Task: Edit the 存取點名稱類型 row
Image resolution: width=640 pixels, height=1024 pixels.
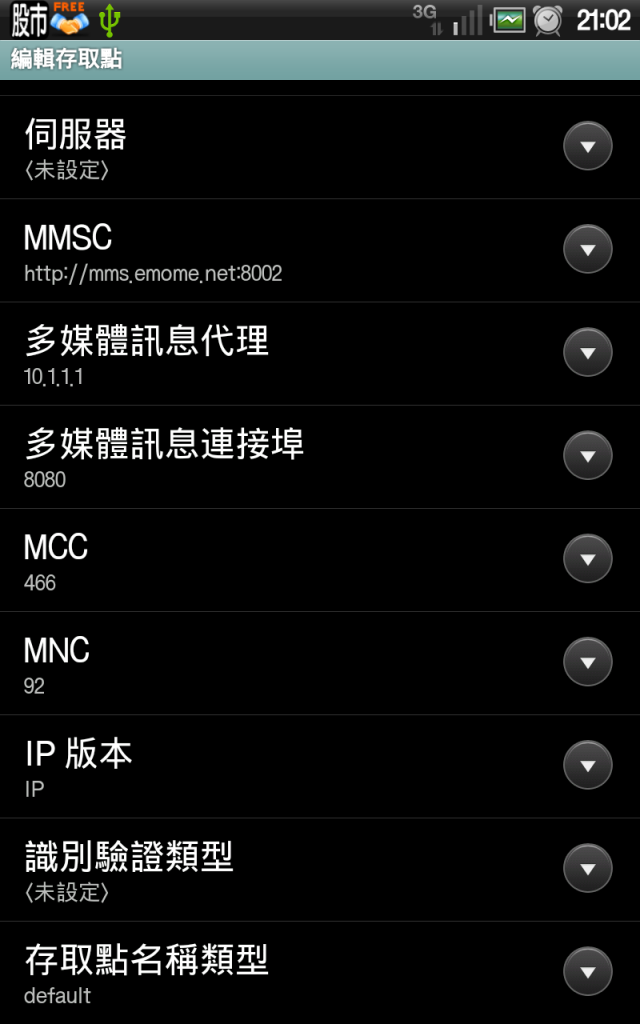Action: [320, 973]
